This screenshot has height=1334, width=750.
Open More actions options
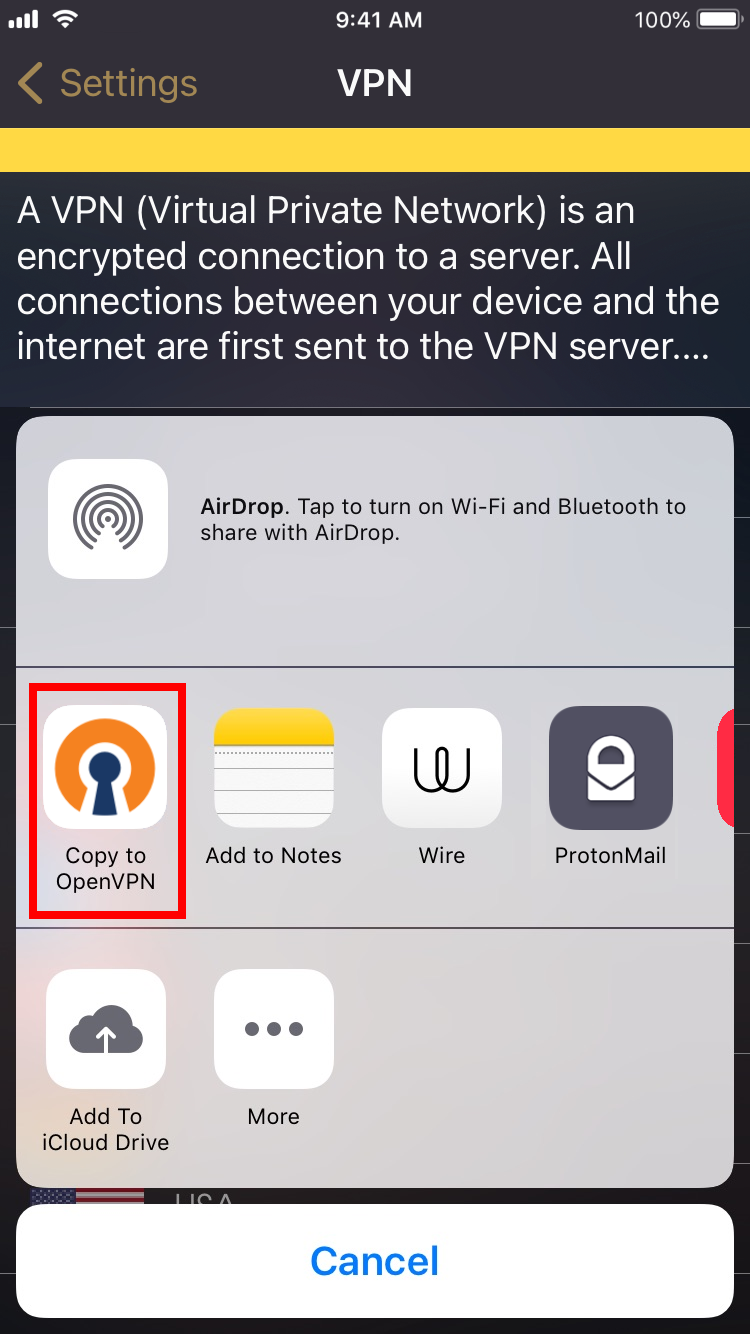click(x=274, y=1029)
